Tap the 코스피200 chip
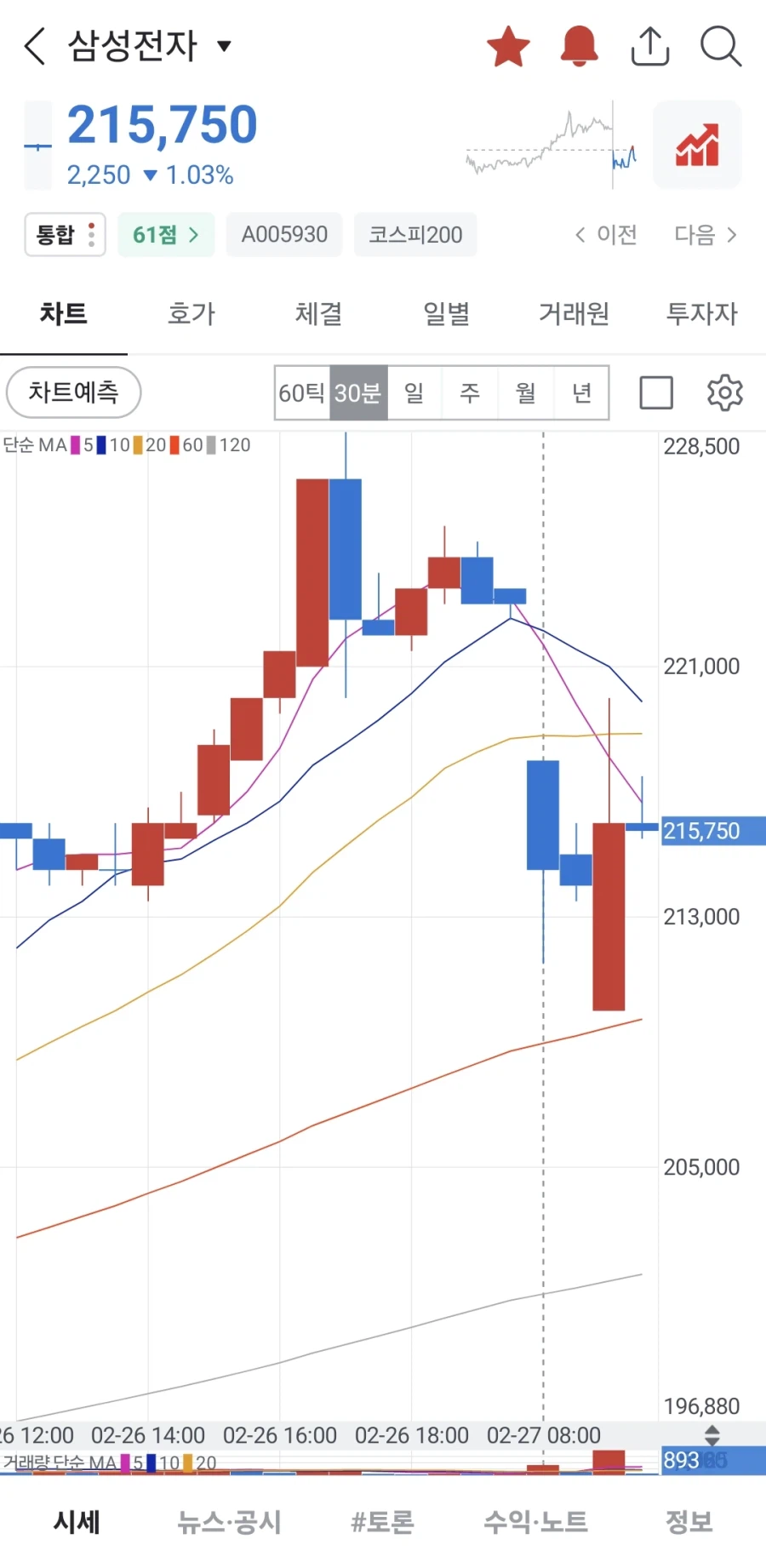The height and width of the screenshot is (1568, 766). 415,234
